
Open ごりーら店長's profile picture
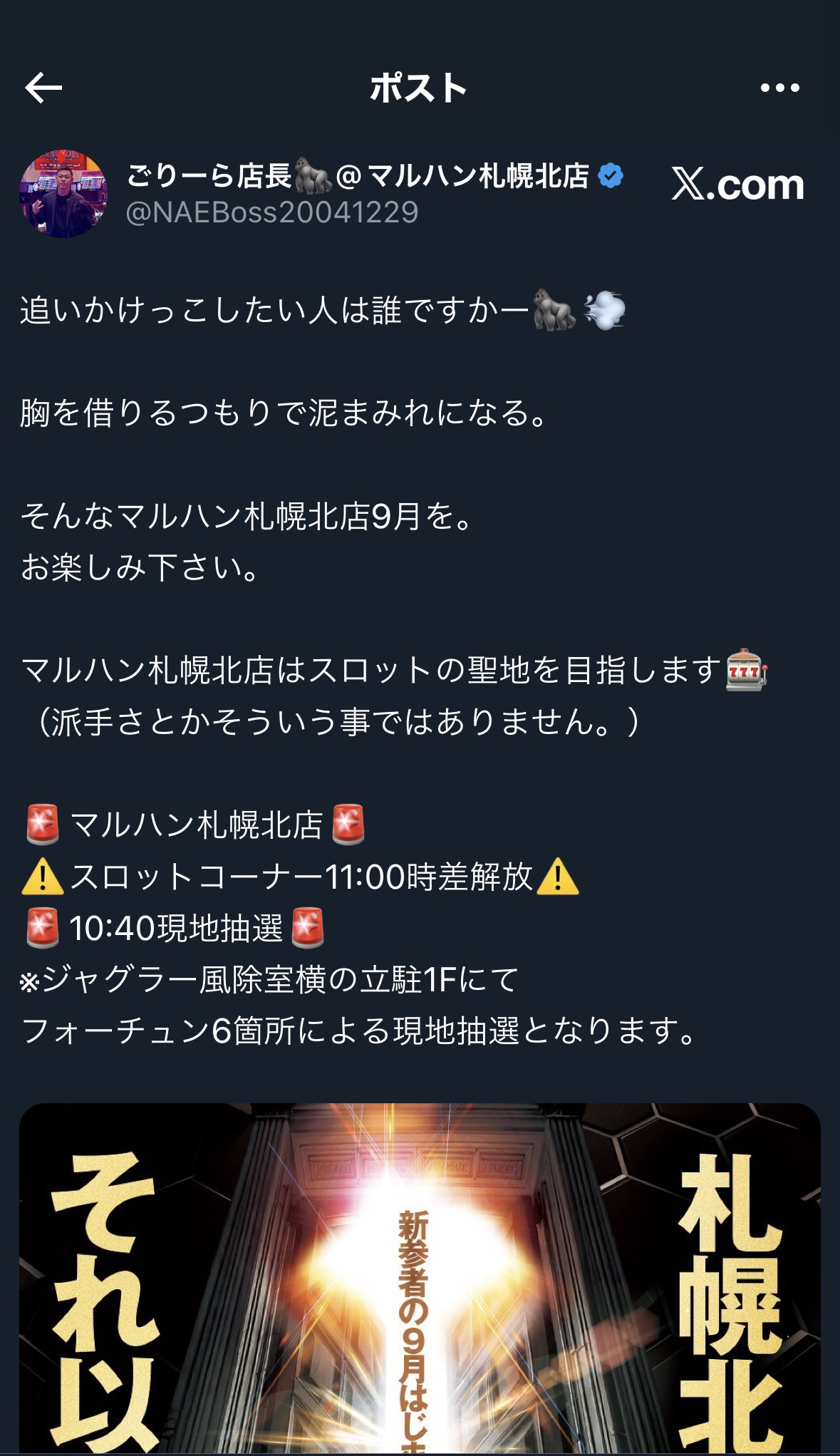pyautogui.click(x=63, y=193)
